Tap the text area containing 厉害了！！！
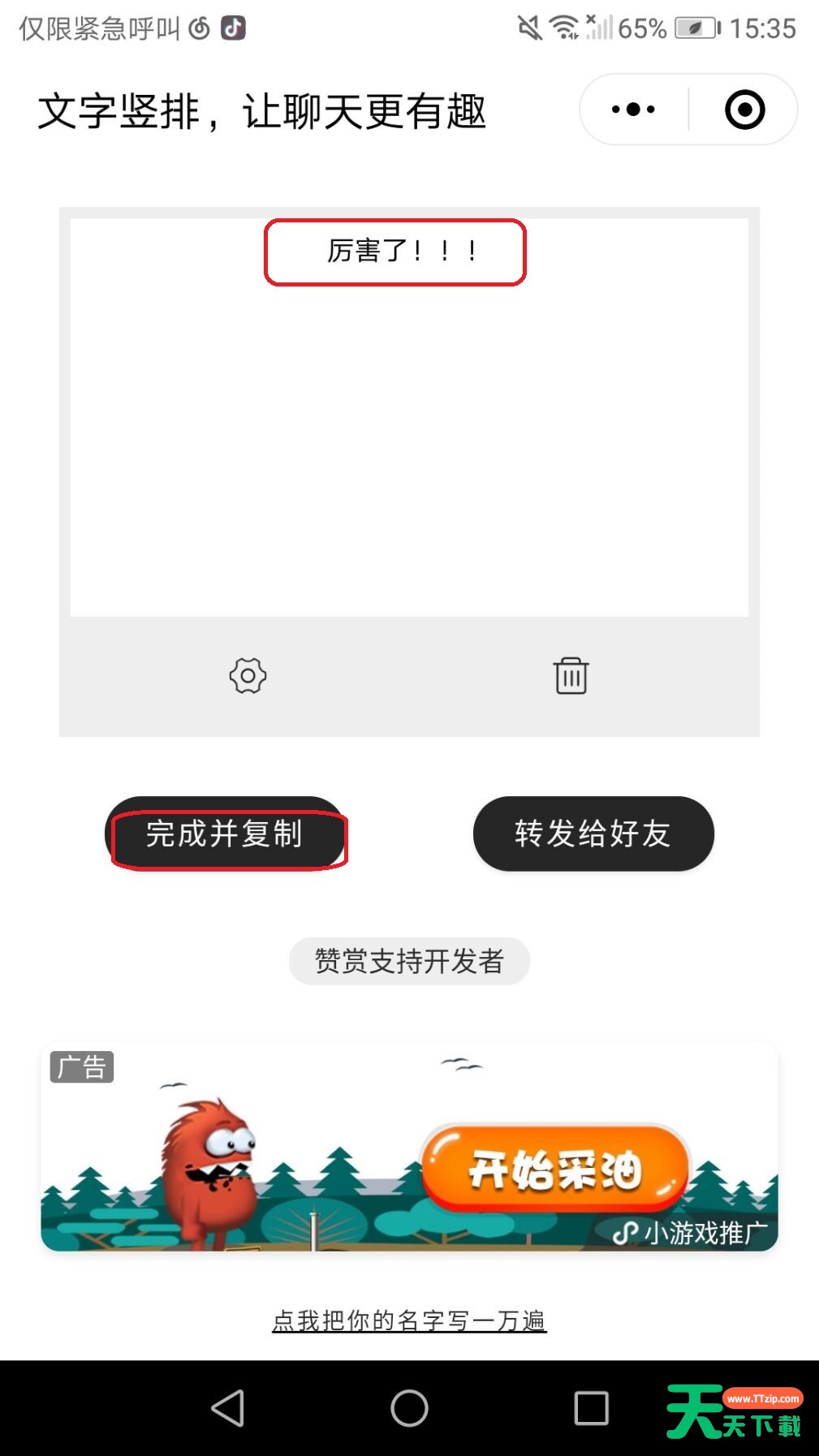 click(409, 417)
